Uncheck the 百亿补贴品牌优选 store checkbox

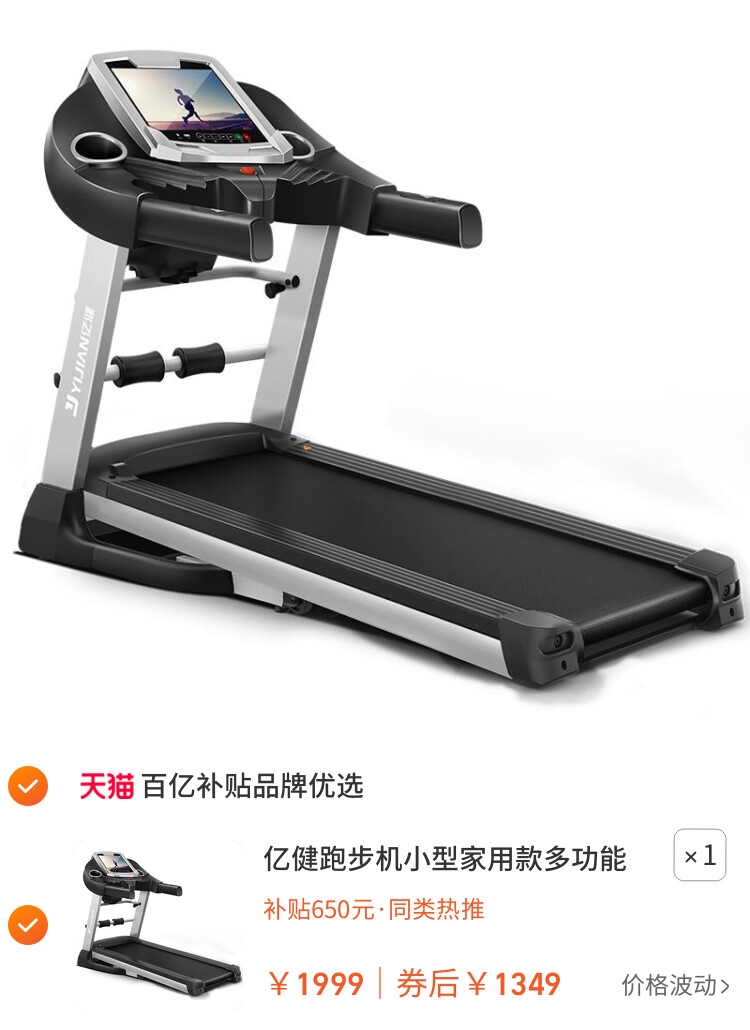pos(28,786)
